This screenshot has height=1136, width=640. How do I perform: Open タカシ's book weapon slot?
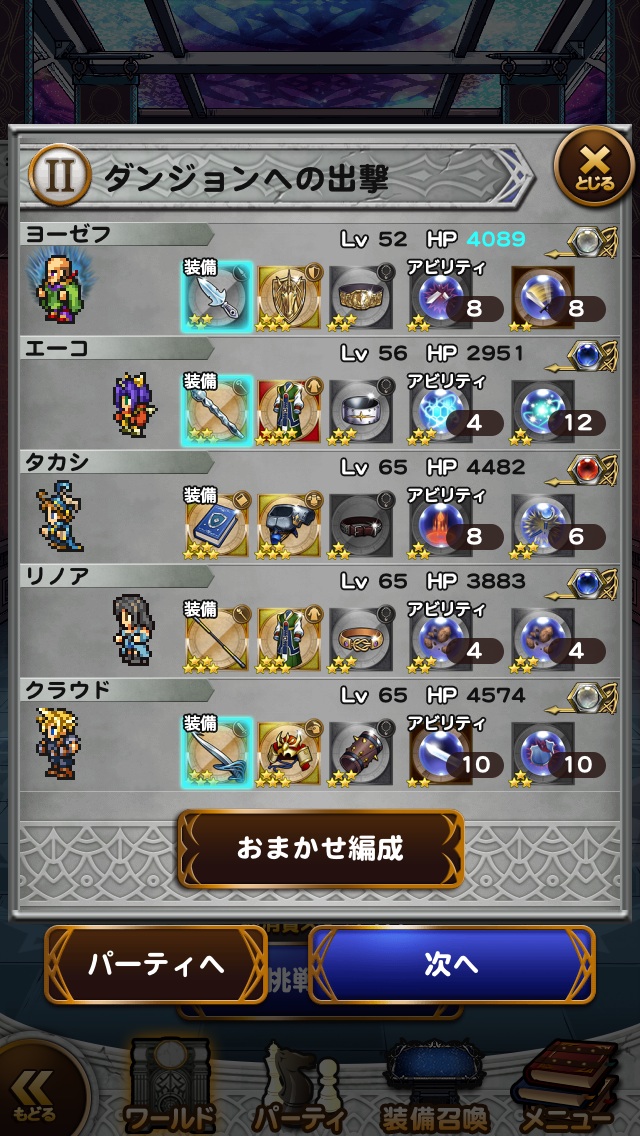(216, 521)
